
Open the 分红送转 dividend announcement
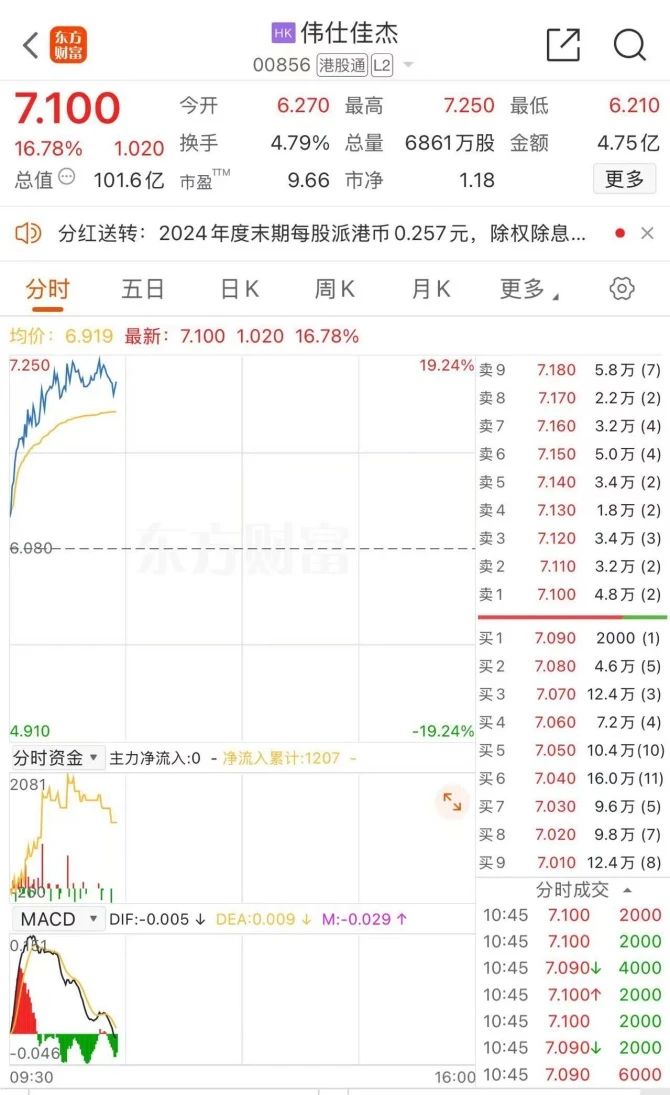pyautogui.click(x=322, y=233)
